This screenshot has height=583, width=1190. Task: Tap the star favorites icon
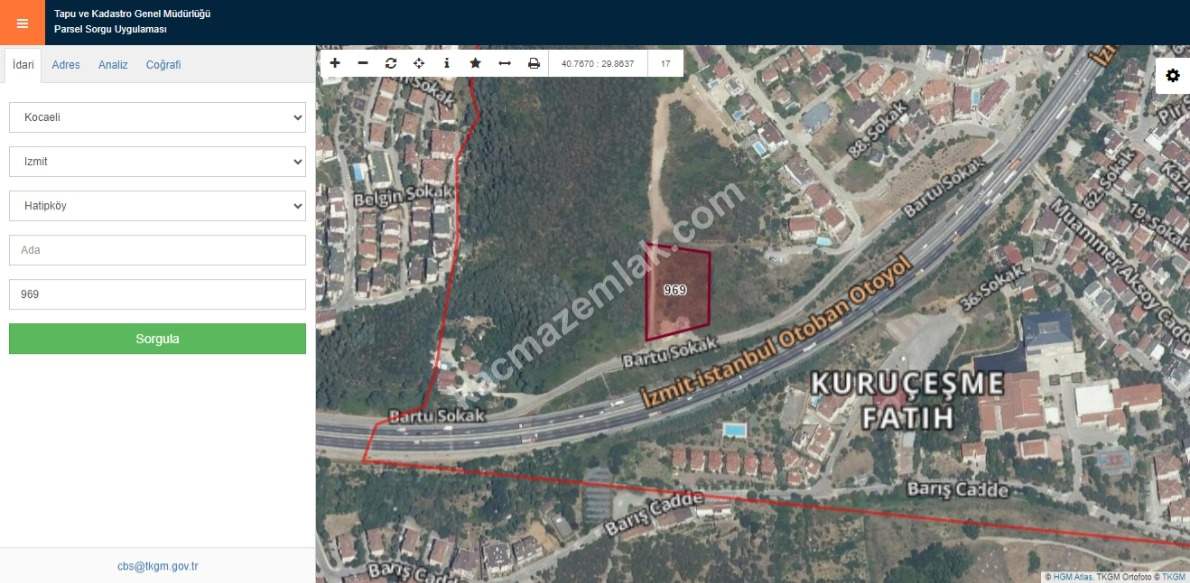coord(475,63)
